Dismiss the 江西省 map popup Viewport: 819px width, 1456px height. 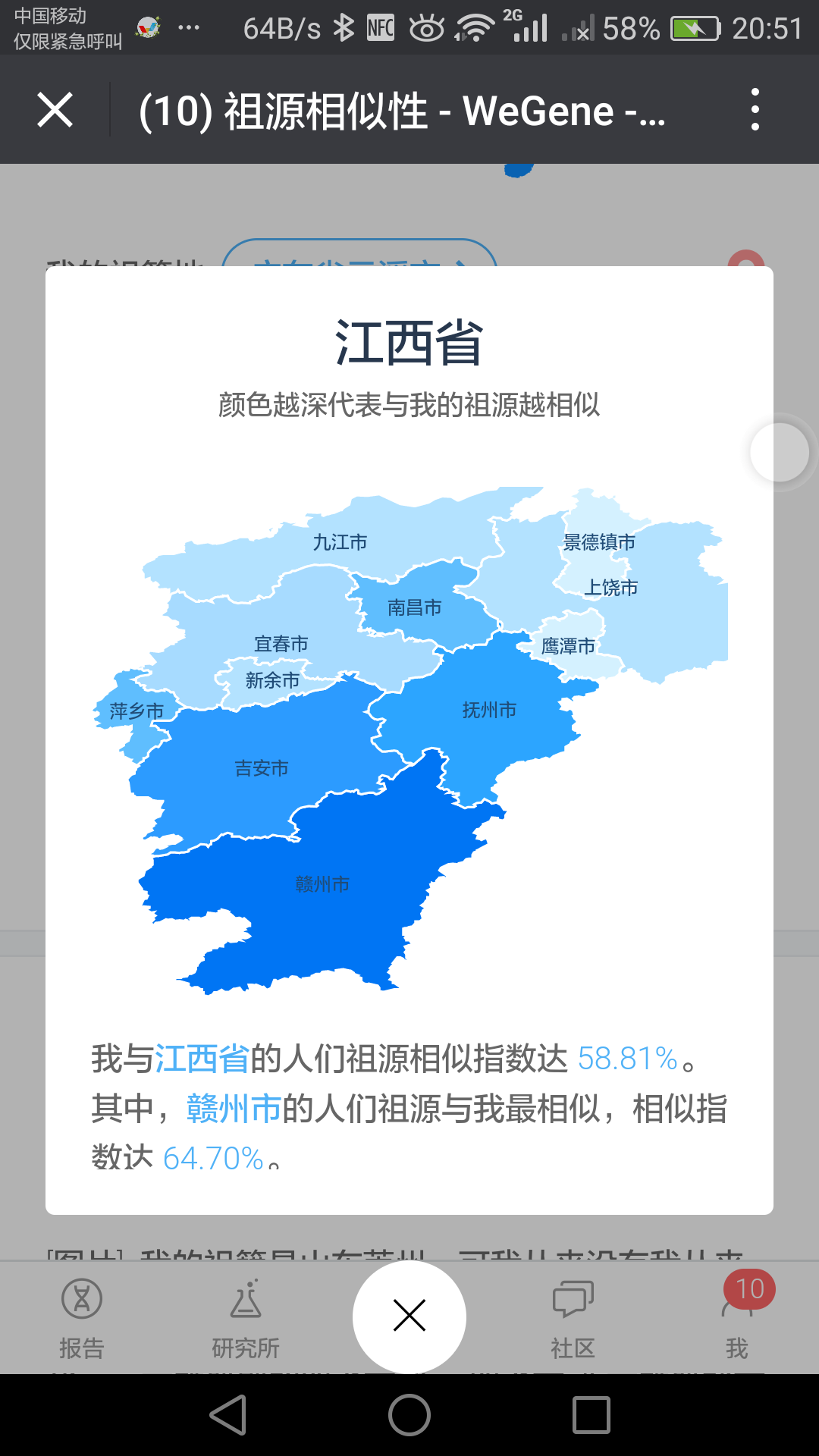coord(409,1316)
